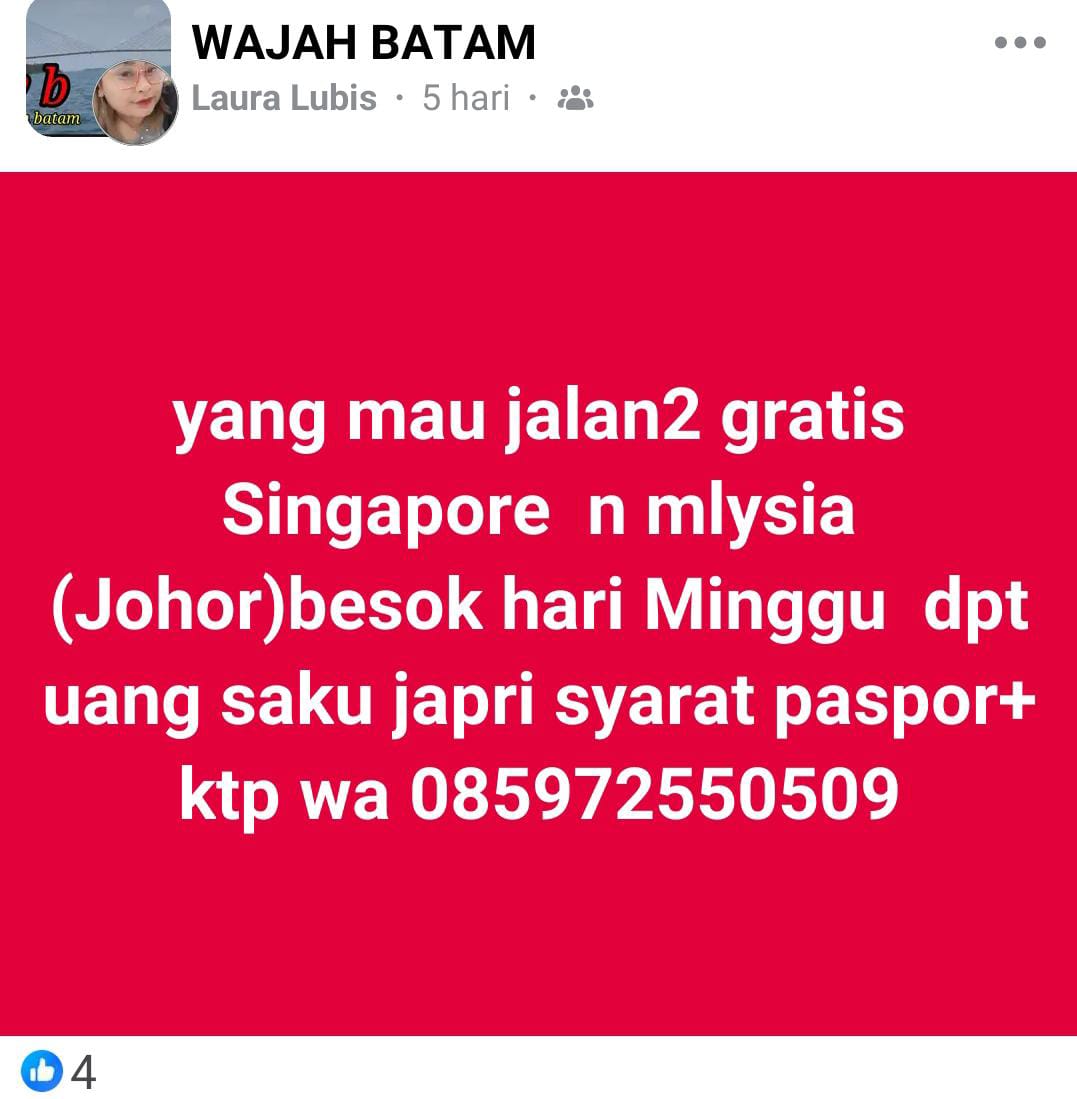This screenshot has height=1099, width=1077.
Task: View who reacted to the post
Action: pyautogui.click(x=60, y=1071)
